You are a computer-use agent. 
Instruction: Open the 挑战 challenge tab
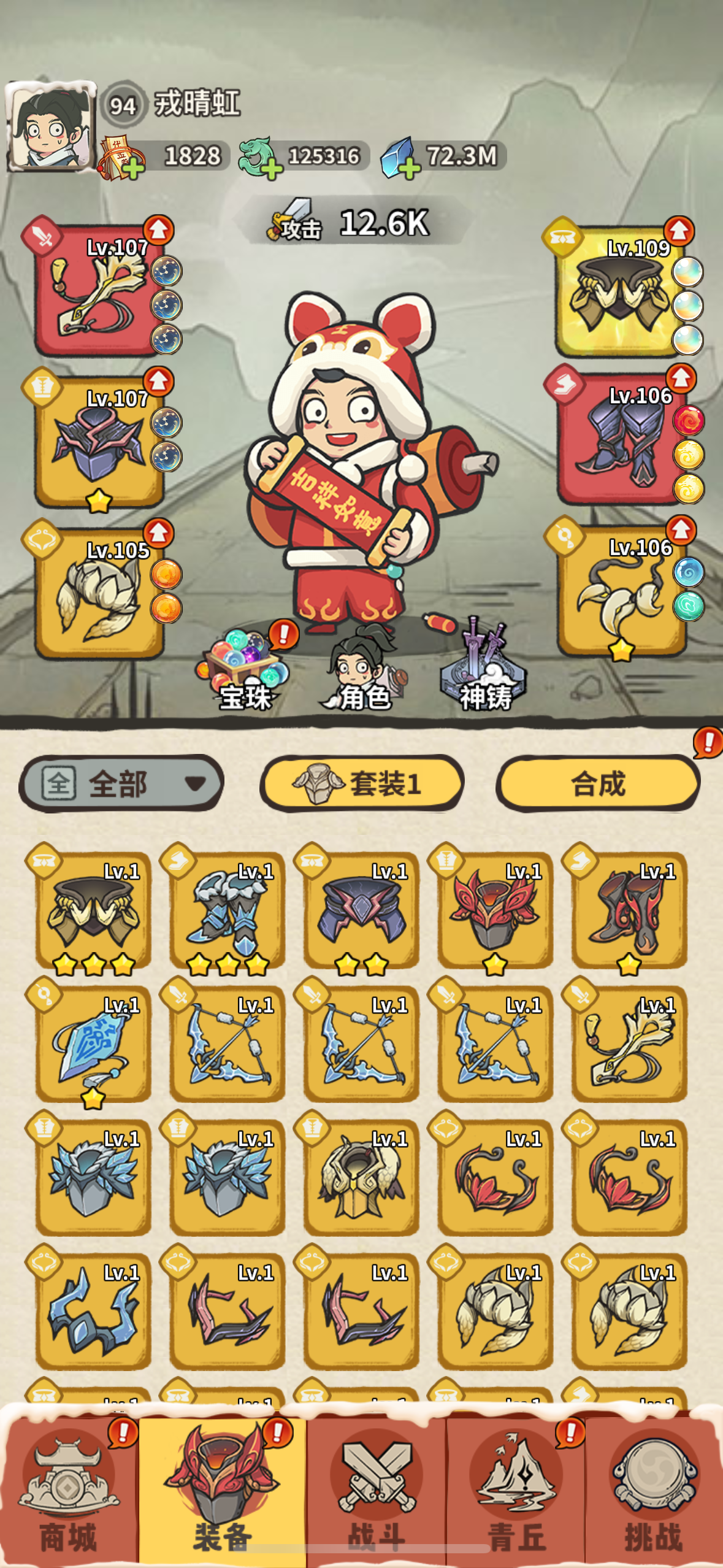tap(654, 1489)
